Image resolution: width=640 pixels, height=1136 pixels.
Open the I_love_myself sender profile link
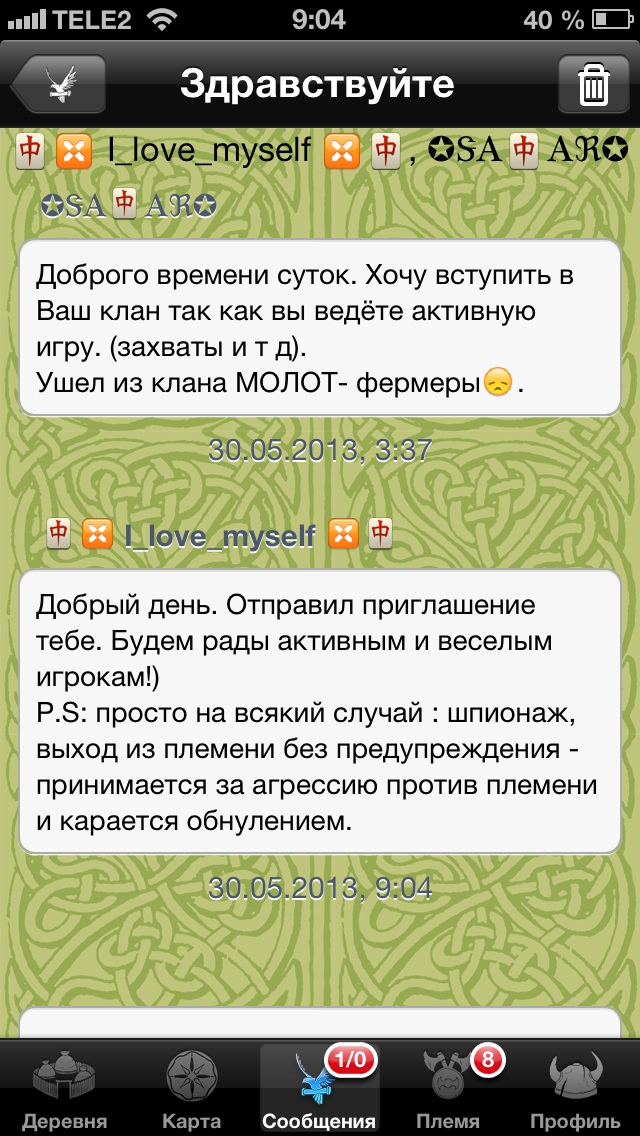click(x=220, y=536)
